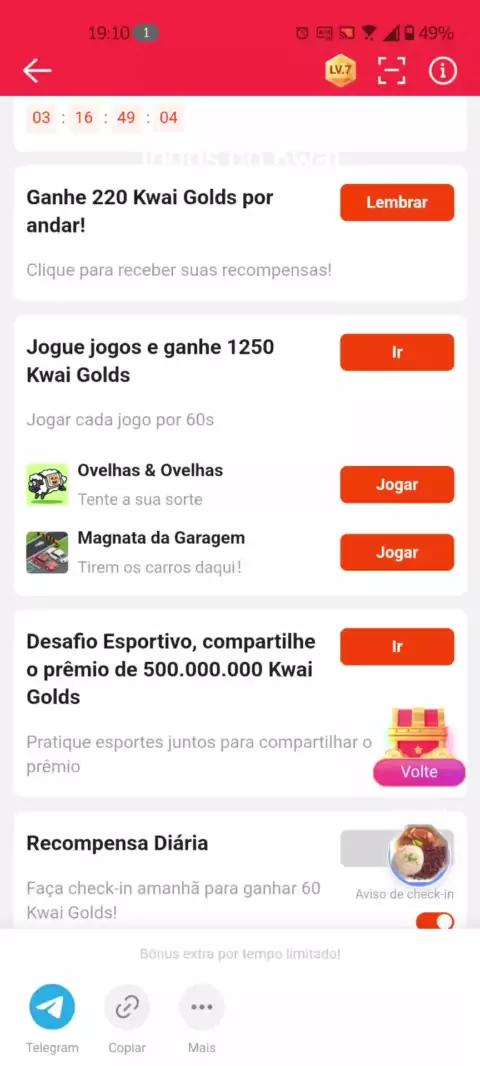Tap Lembrar for walking Kwai Golds

click(x=397, y=203)
